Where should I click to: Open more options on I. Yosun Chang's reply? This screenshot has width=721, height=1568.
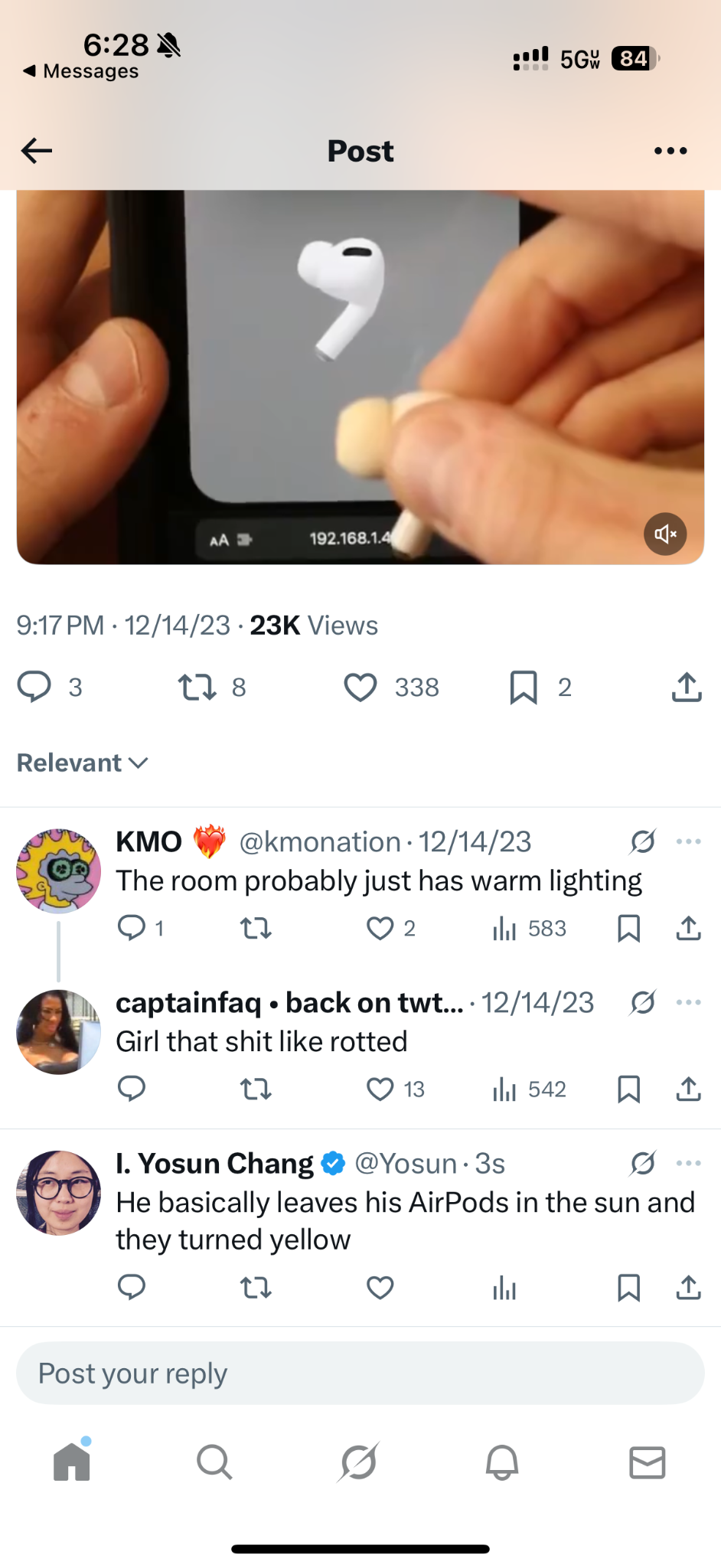(x=688, y=1163)
